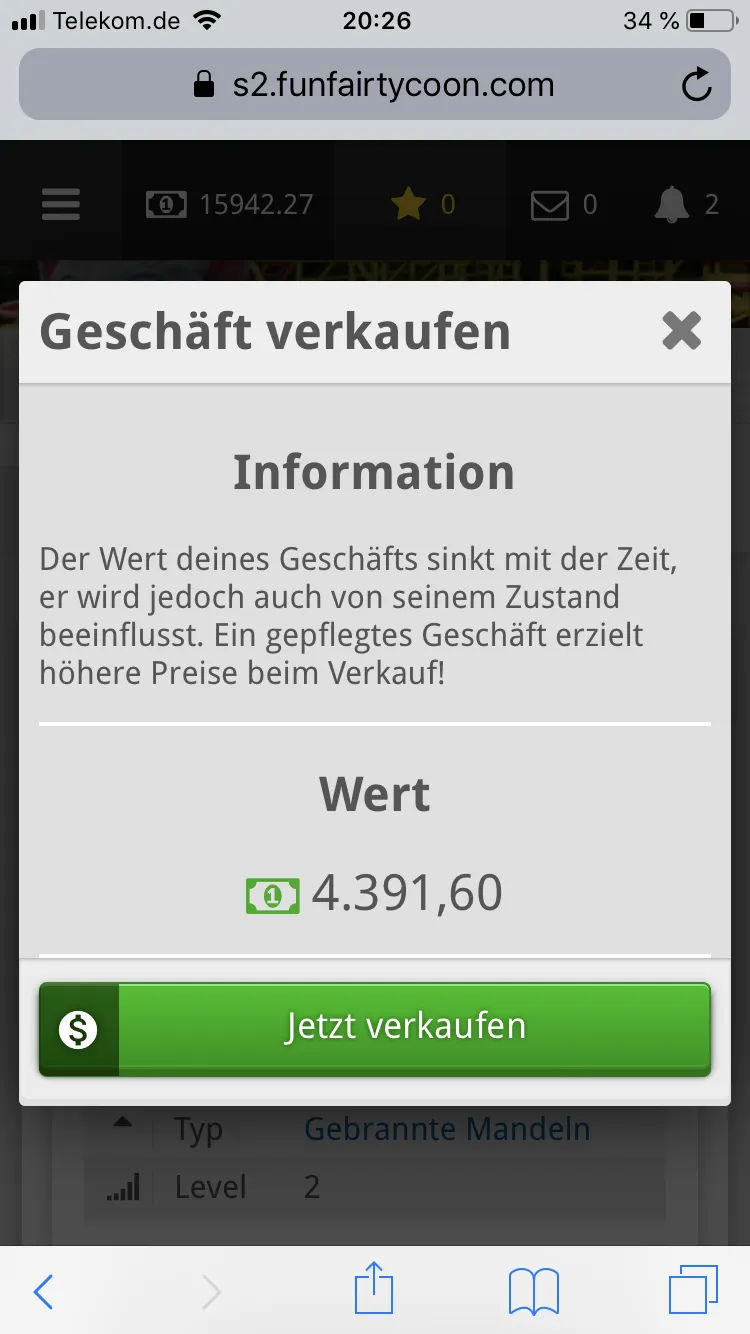750x1334 pixels.
Task: Close the Geschäft verkaufen dialog
Action: [x=681, y=331]
